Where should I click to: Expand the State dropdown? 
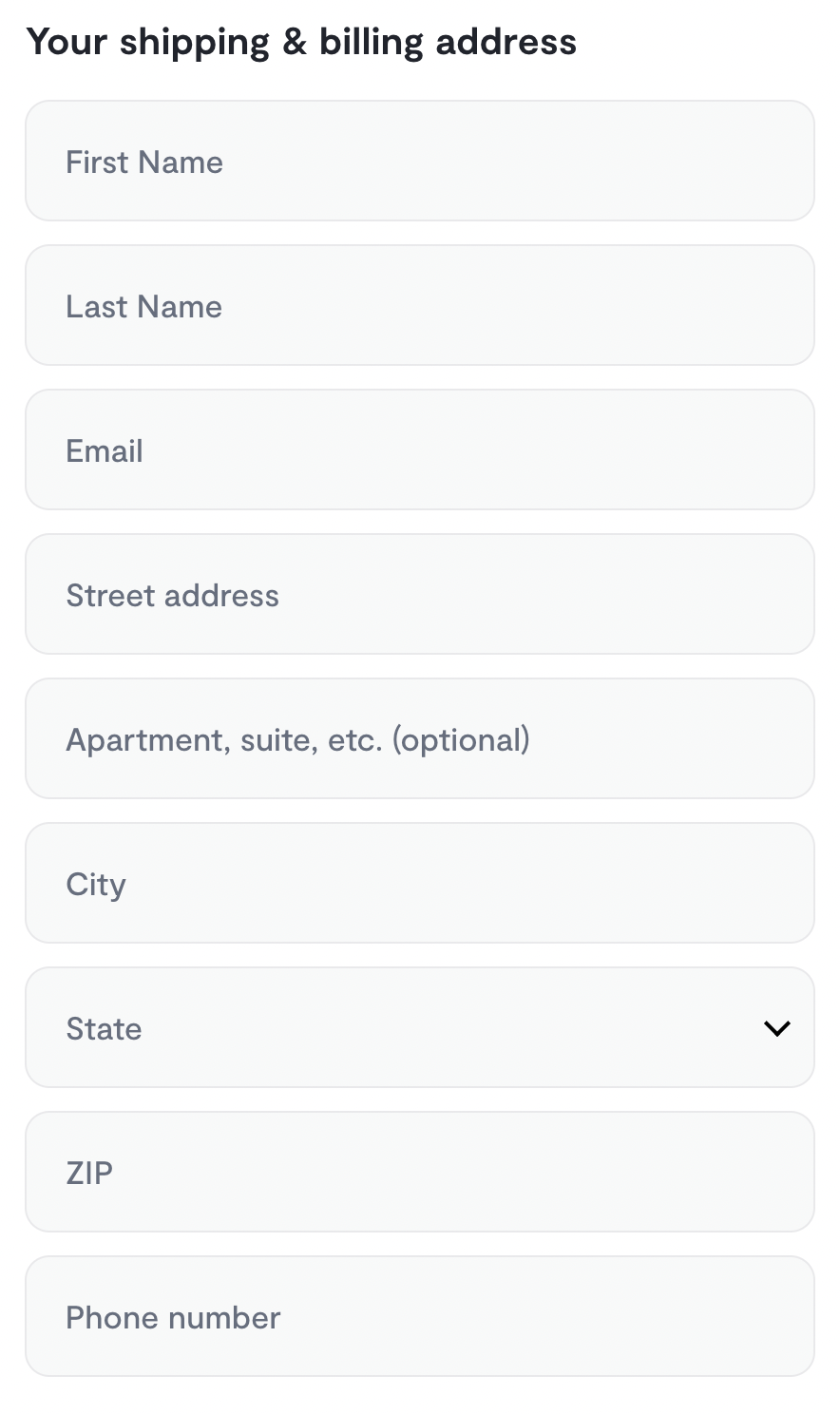(x=419, y=1028)
